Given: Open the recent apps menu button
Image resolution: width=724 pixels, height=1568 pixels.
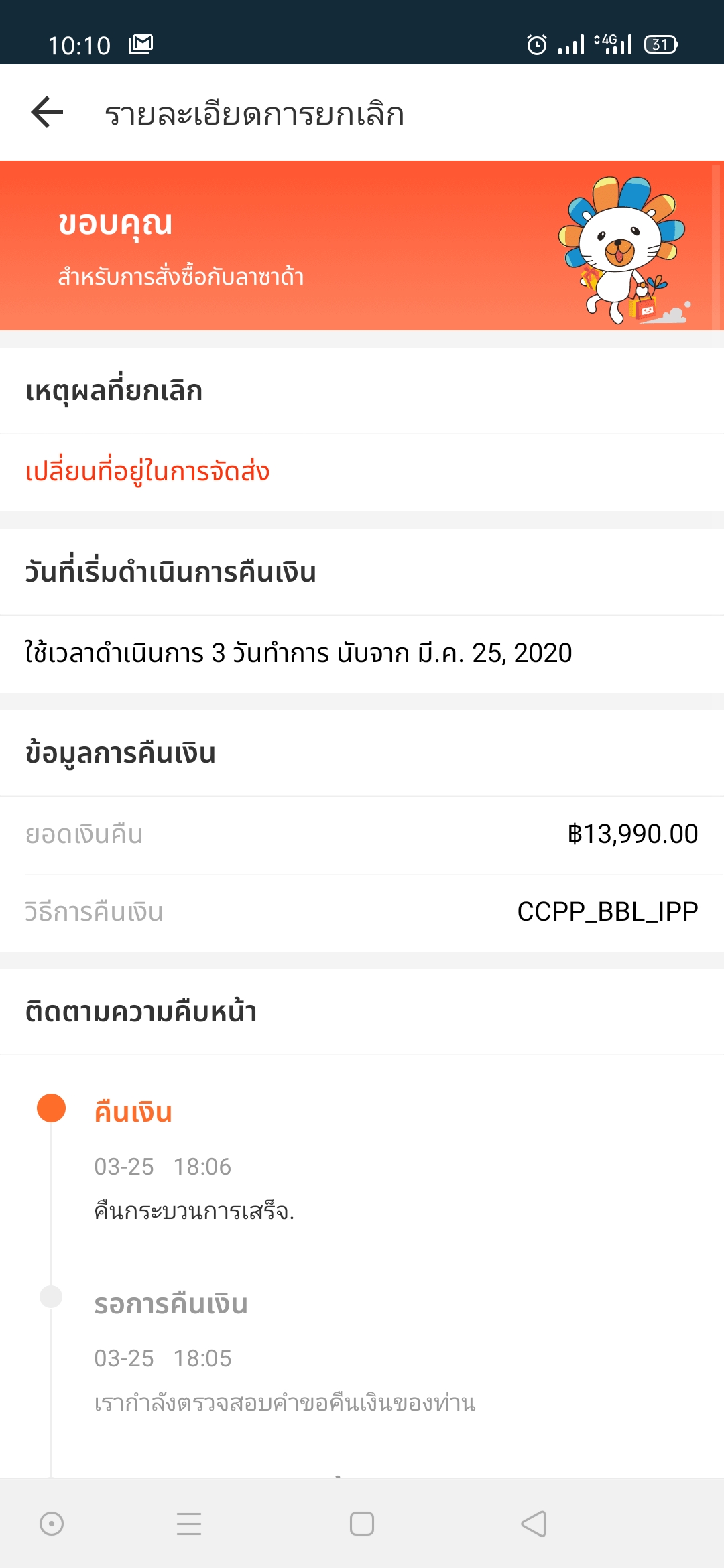Looking at the screenshot, I should pyautogui.click(x=189, y=1524).
